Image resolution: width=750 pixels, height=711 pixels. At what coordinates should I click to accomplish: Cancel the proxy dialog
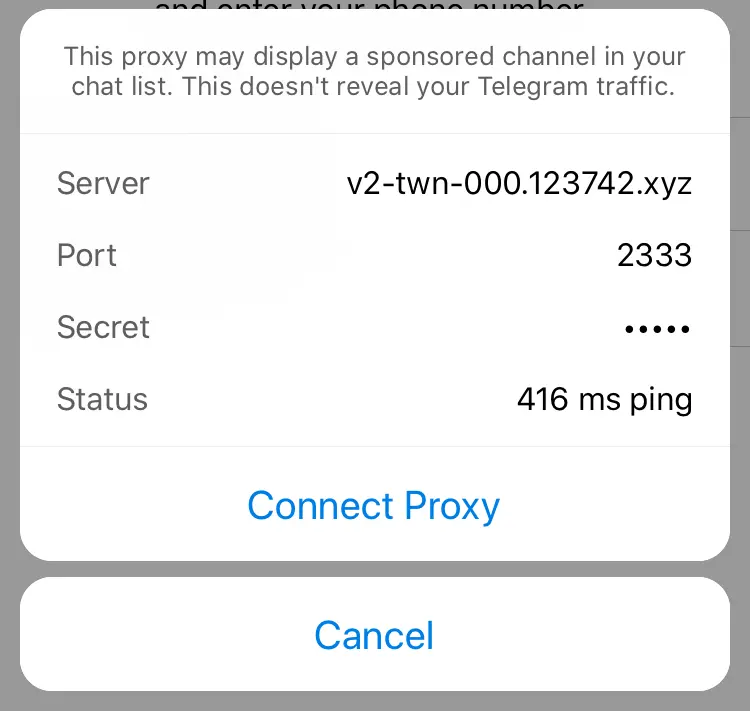(374, 636)
